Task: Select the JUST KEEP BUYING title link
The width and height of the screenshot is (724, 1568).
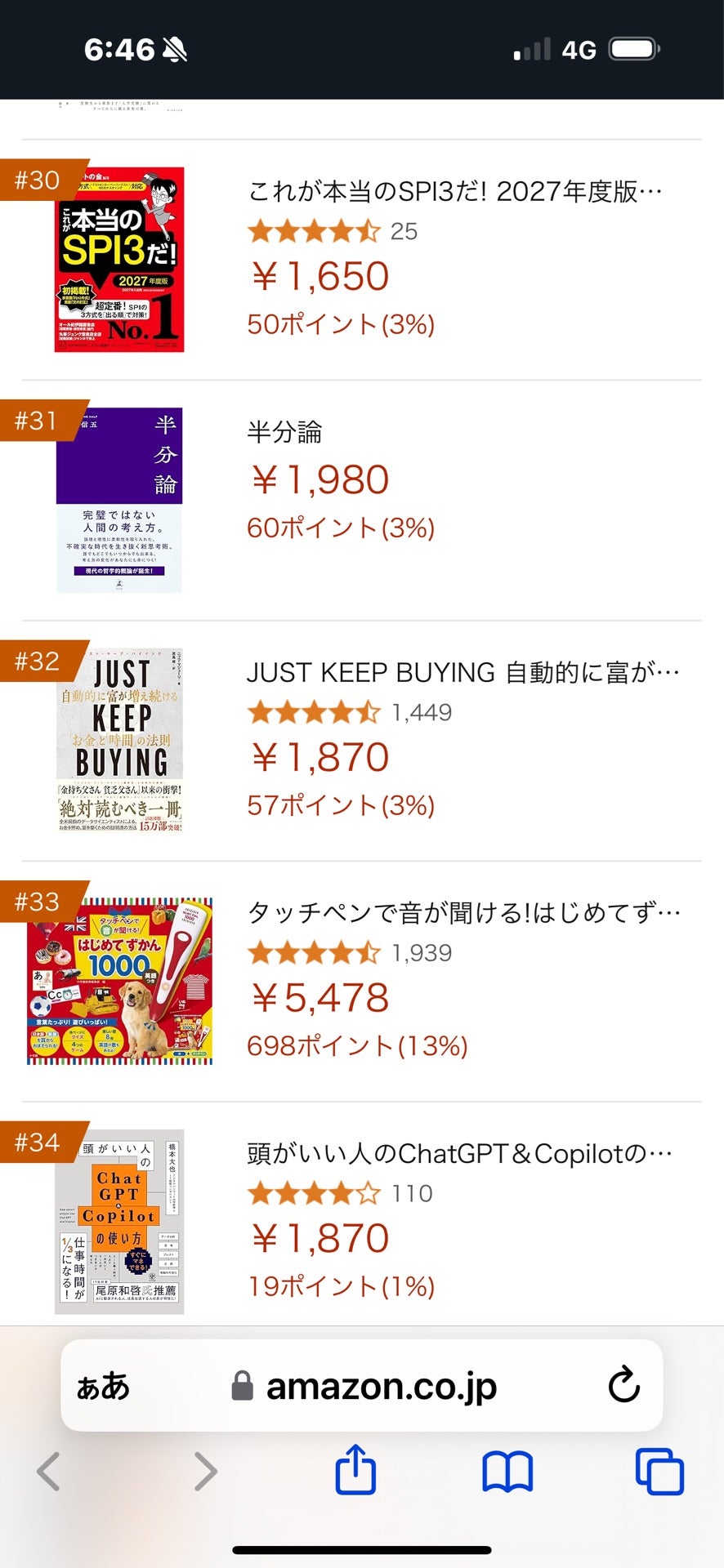Action: point(463,673)
